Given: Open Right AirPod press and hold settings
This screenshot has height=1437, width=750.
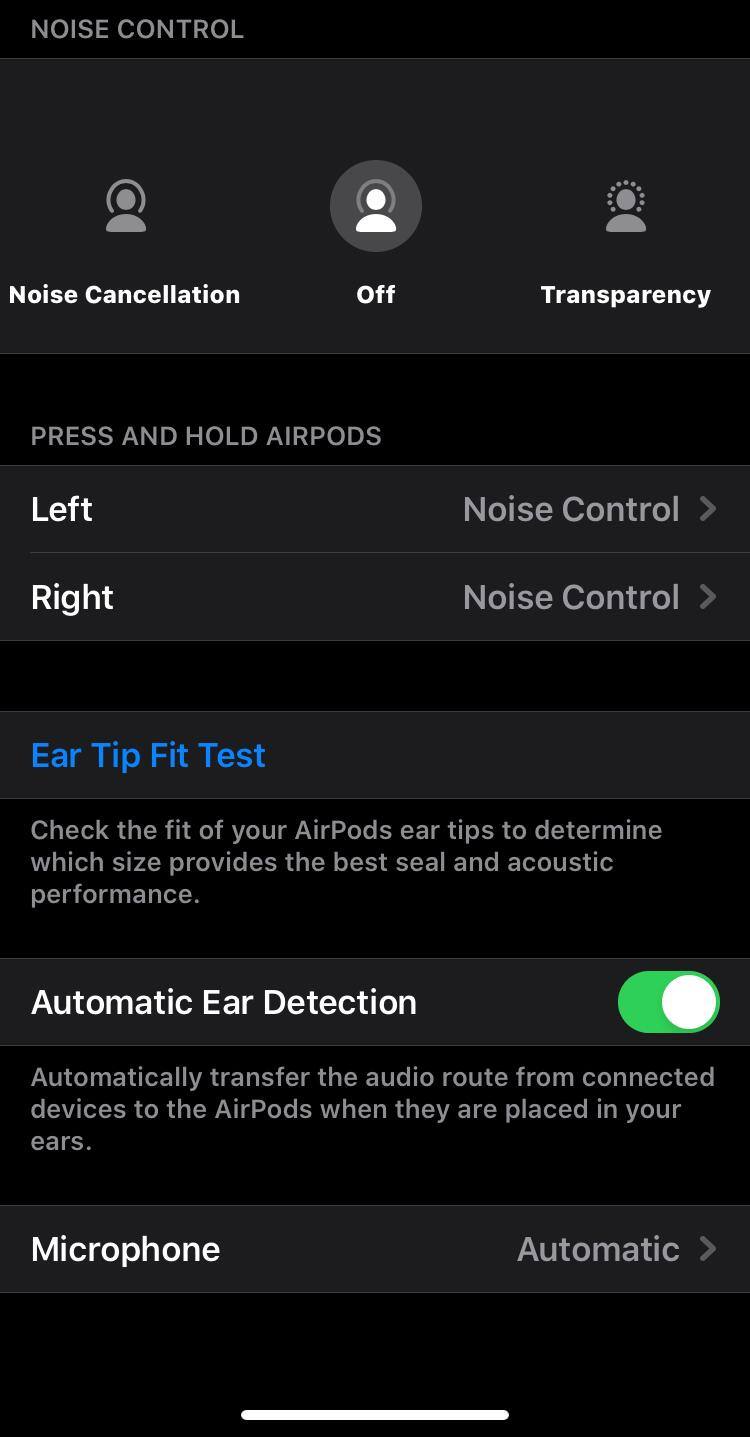Looking at the screenshot, I should click(x=375, y=597).
